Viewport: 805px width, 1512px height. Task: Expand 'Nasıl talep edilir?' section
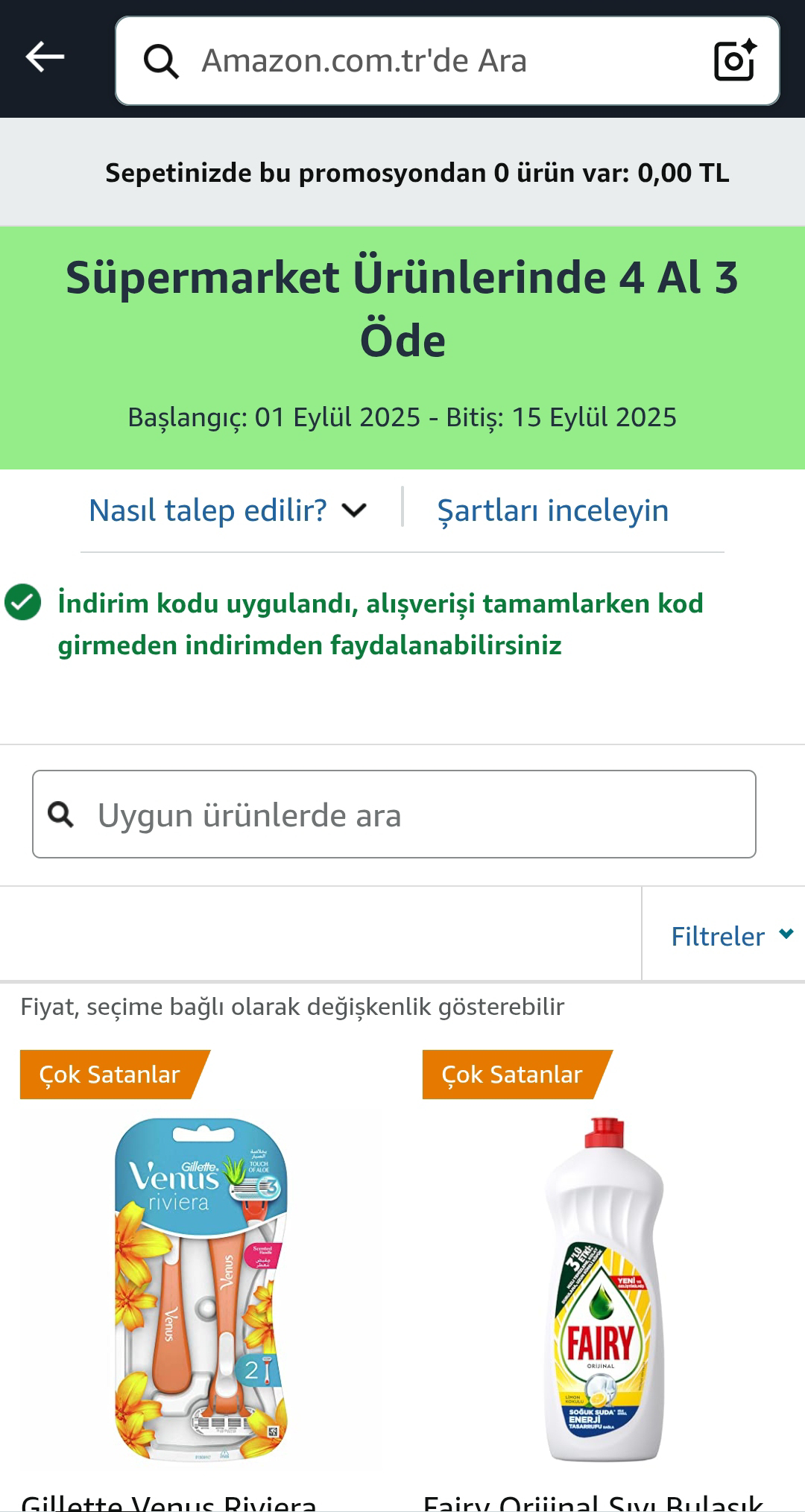228,510
